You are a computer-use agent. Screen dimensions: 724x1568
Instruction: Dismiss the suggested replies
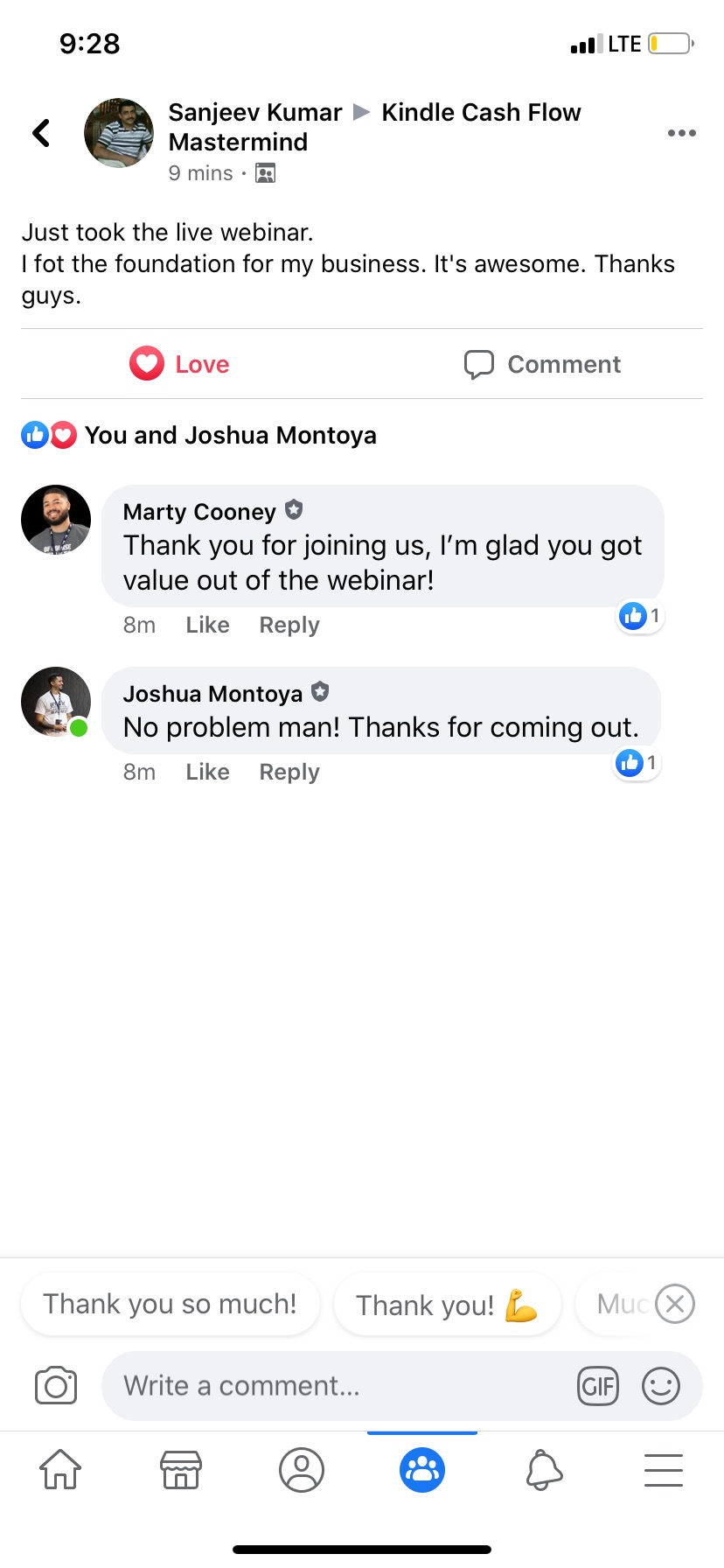(675, 1304)
